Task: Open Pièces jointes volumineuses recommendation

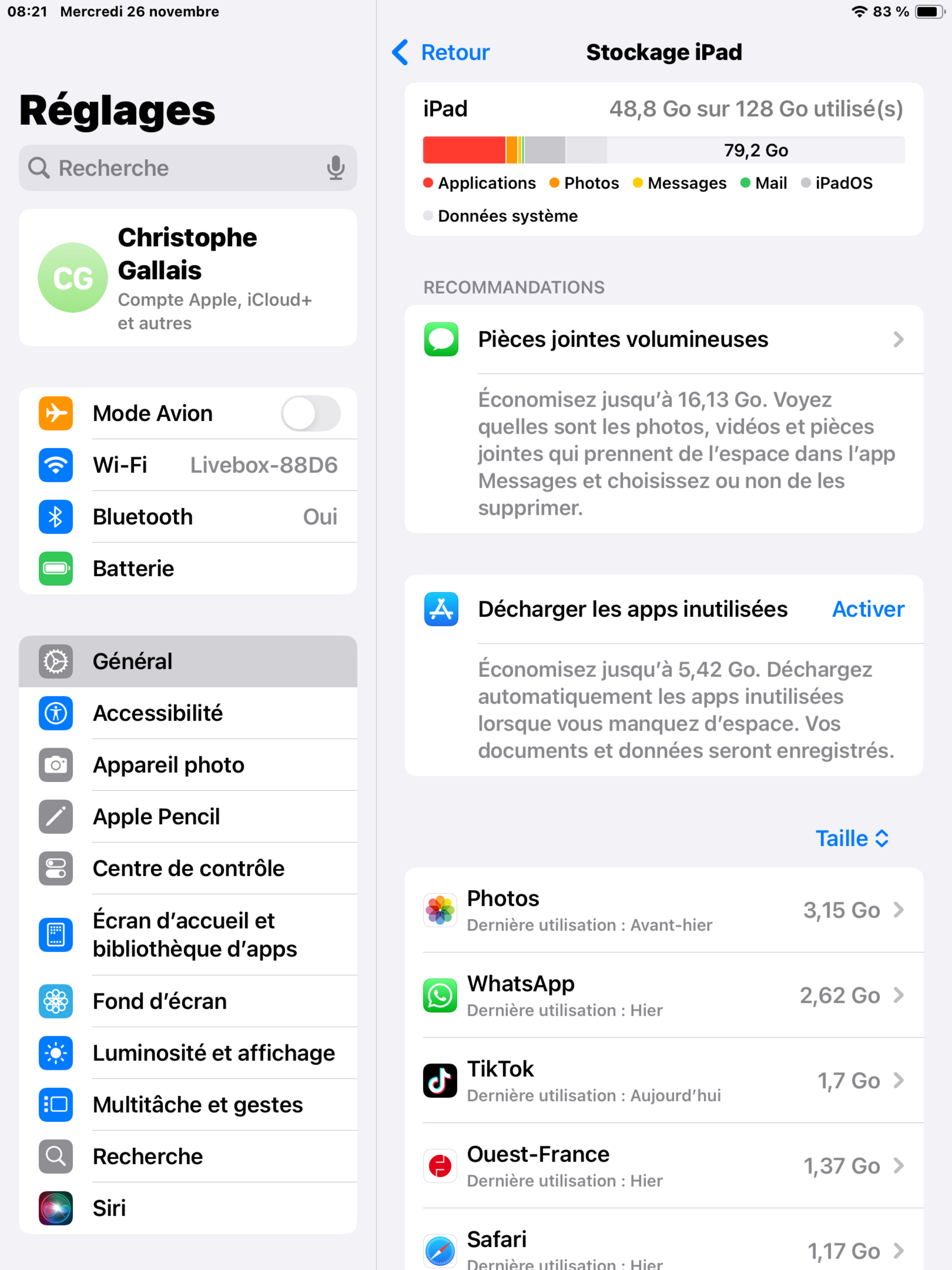Action: 664,340
